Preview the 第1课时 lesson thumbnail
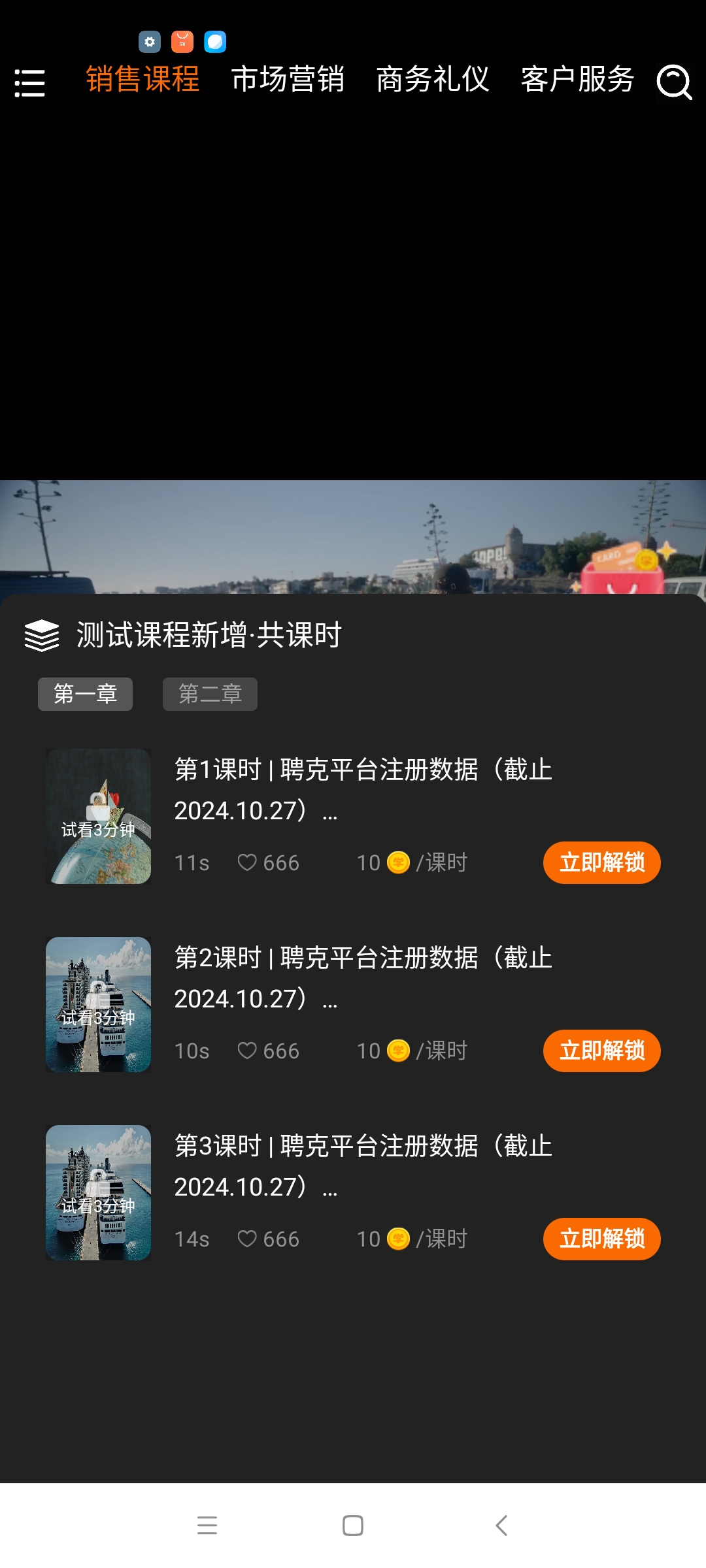 [x=99, y=817]
